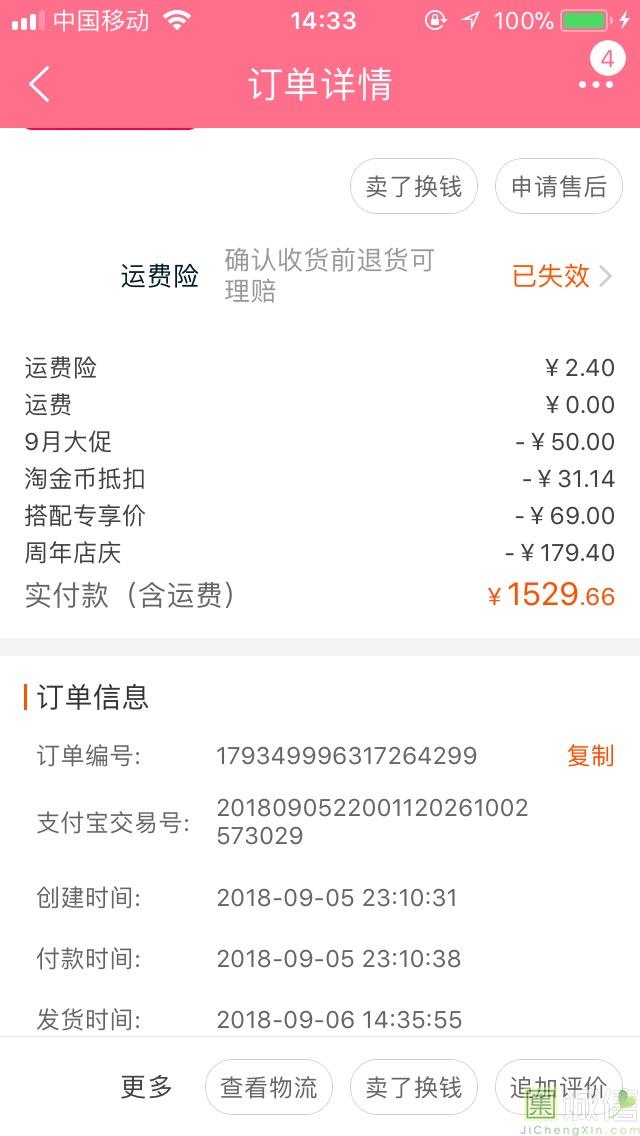Copy the order number with 复制
Viewport: 640px width, 1136px height.
[590, 756]
